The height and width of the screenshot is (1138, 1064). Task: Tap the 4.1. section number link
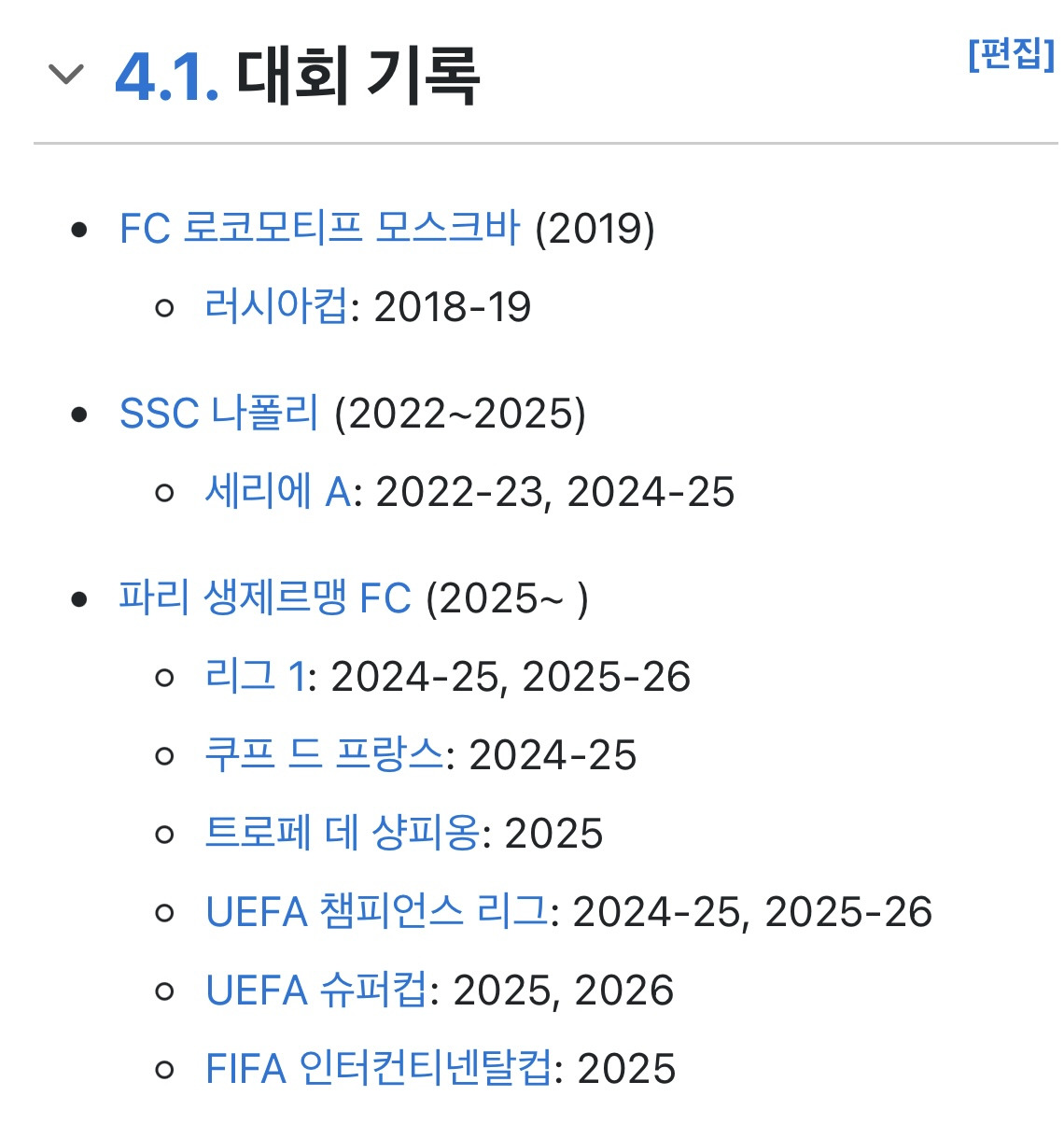click(167, 76)
